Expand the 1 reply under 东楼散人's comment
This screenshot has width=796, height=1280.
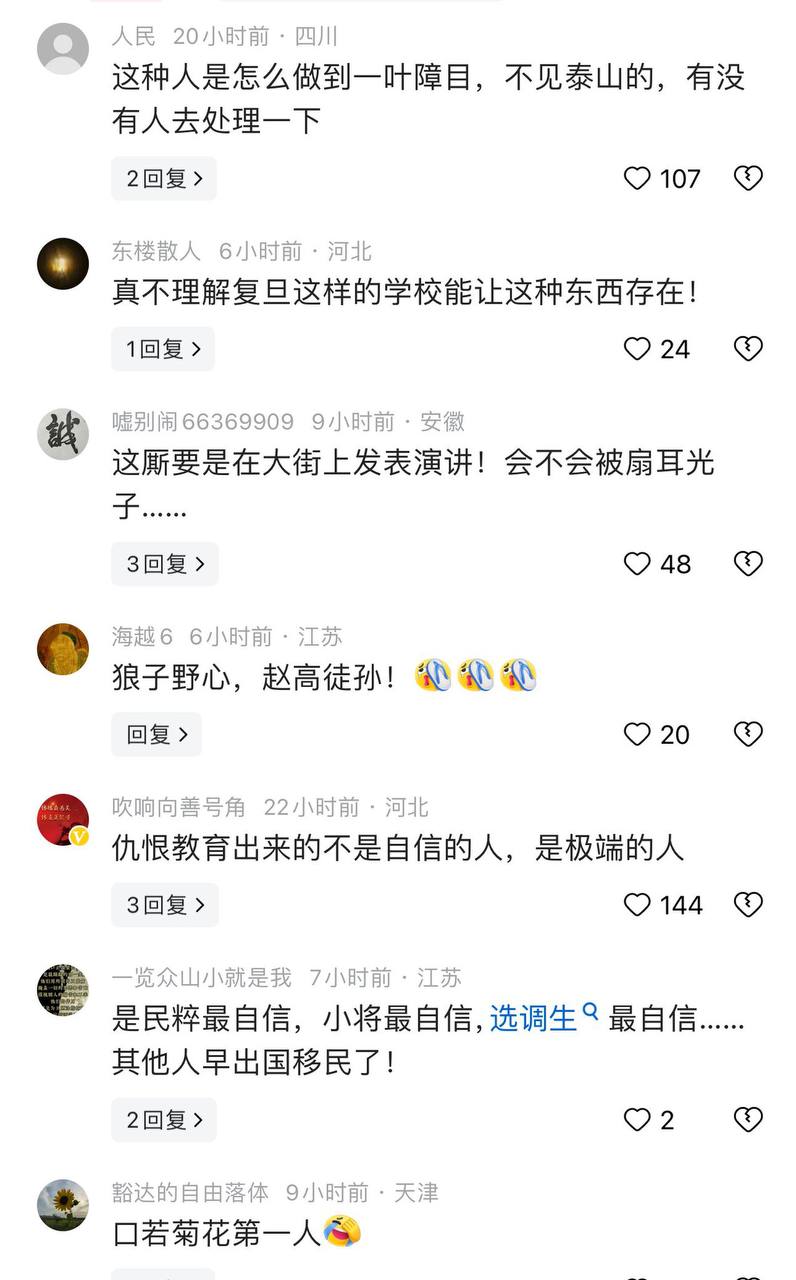[163, 349]
